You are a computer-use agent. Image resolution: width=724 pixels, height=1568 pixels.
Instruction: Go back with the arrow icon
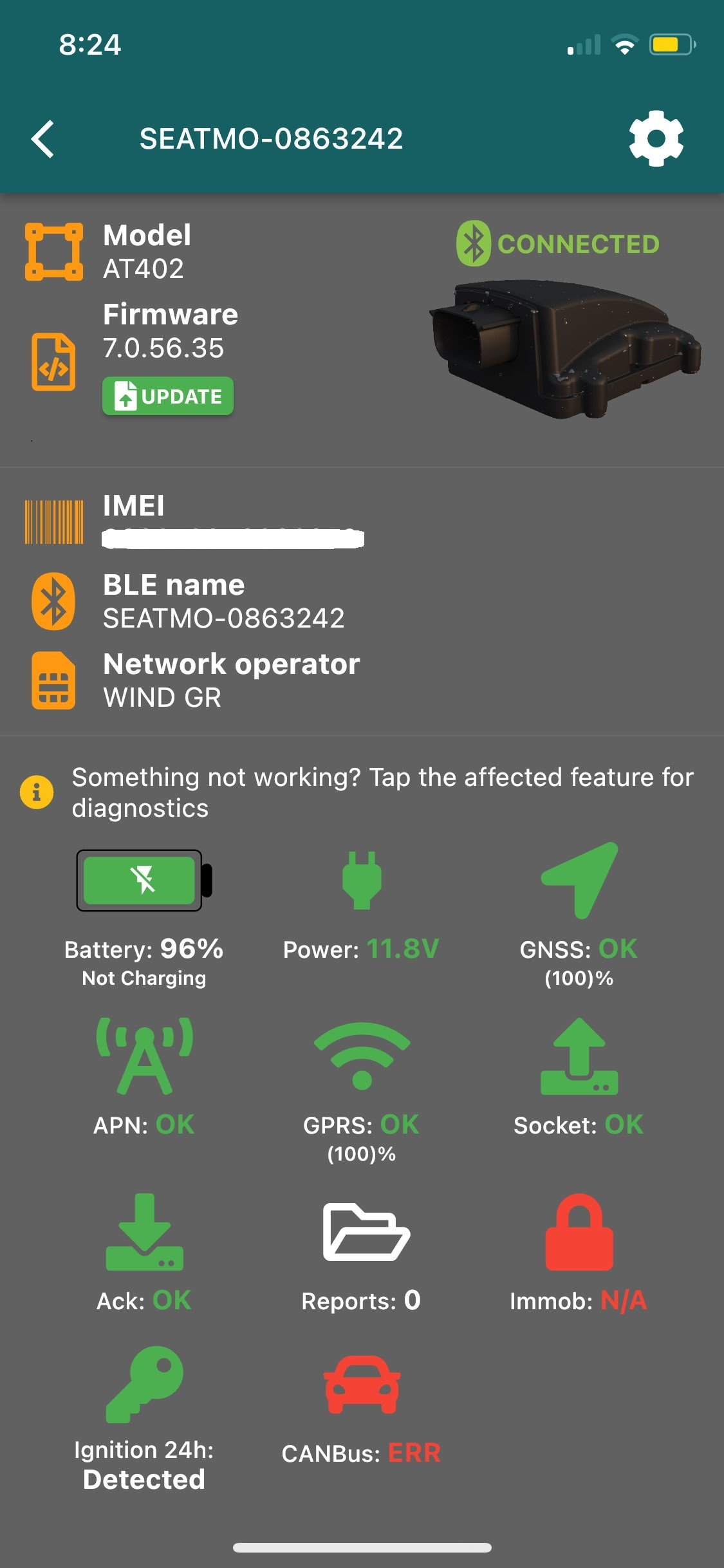click(43, 139)
